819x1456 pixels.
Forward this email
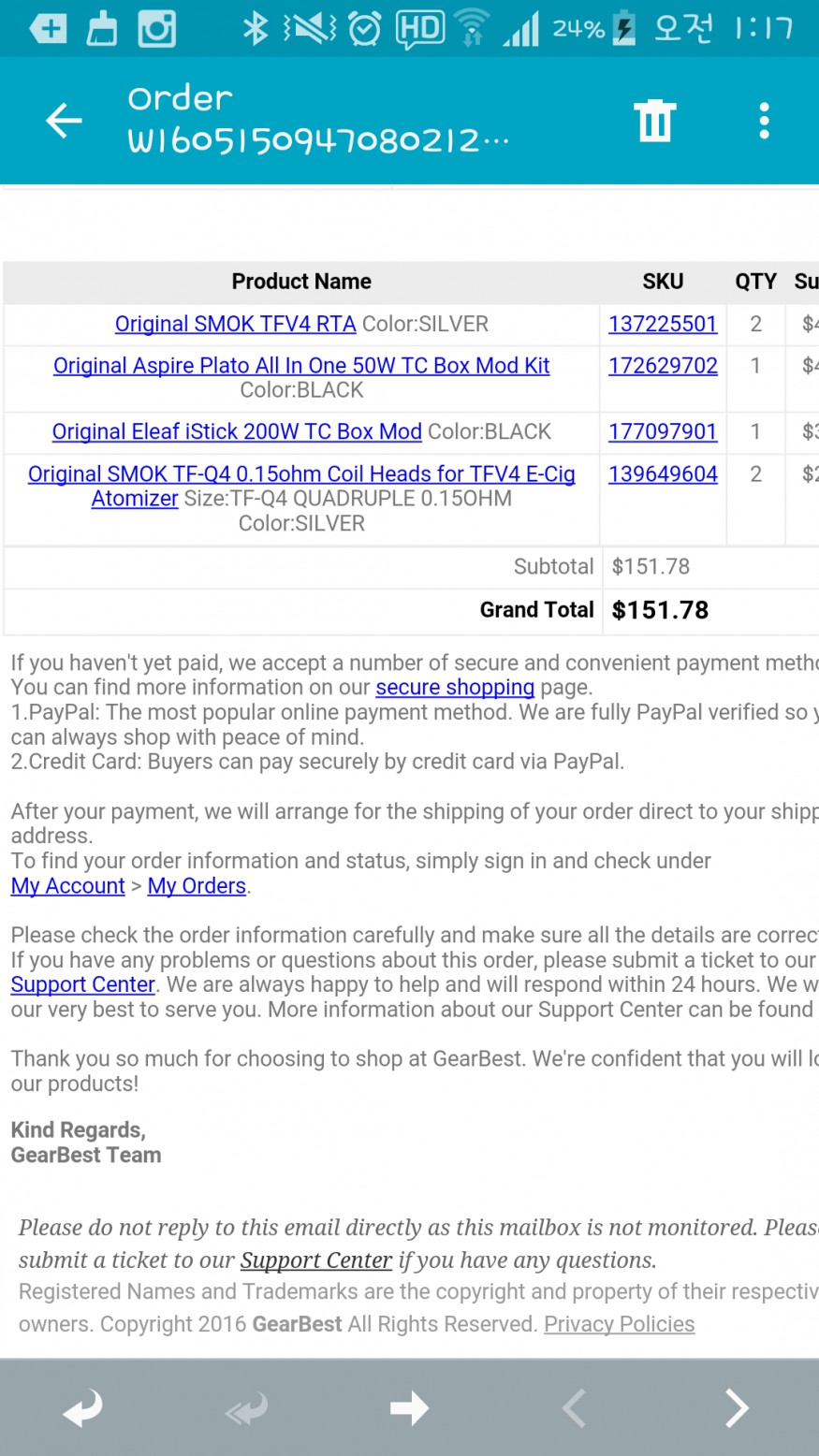point(409,1407)
